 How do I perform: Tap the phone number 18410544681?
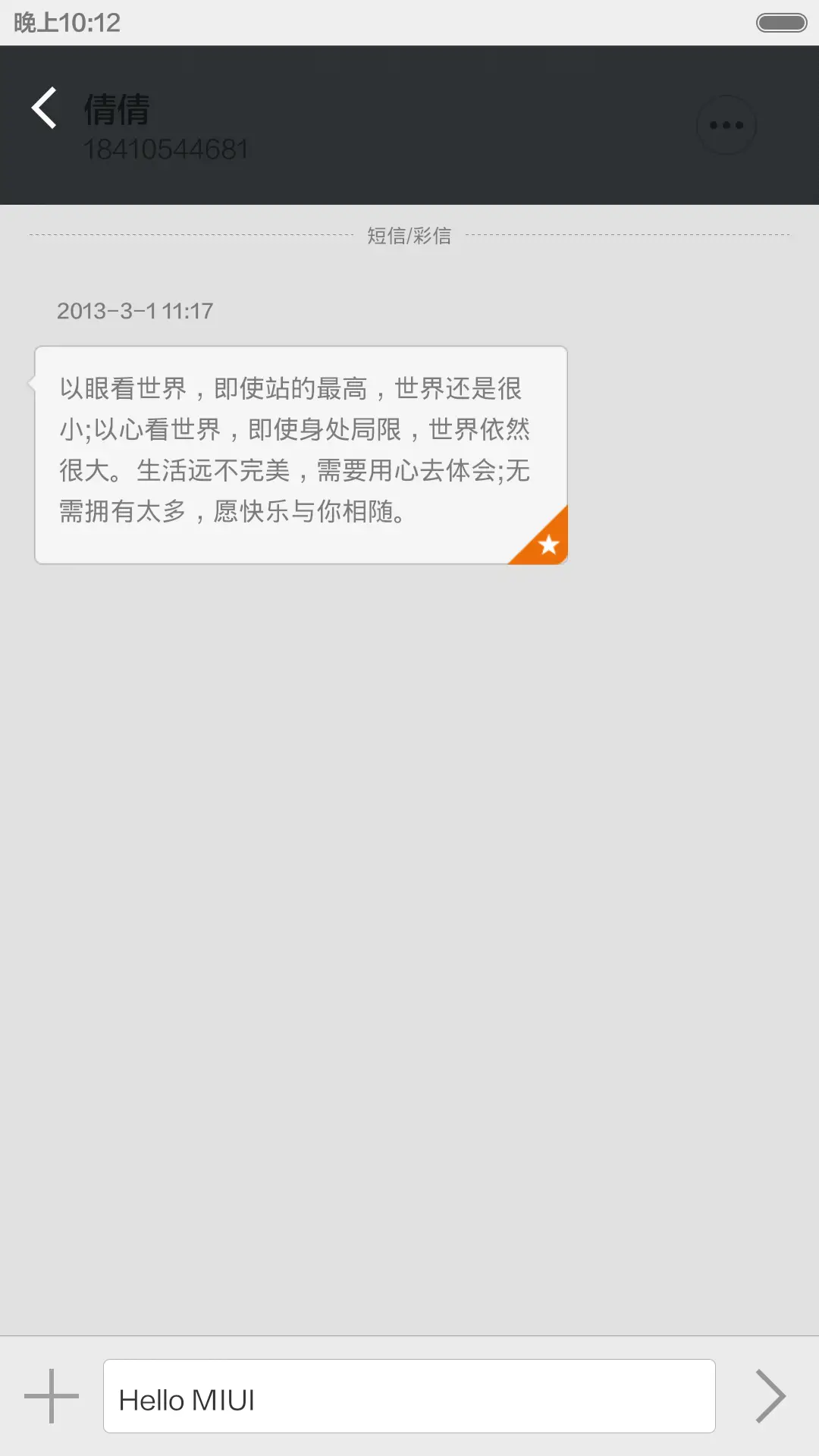coord(165,149)
